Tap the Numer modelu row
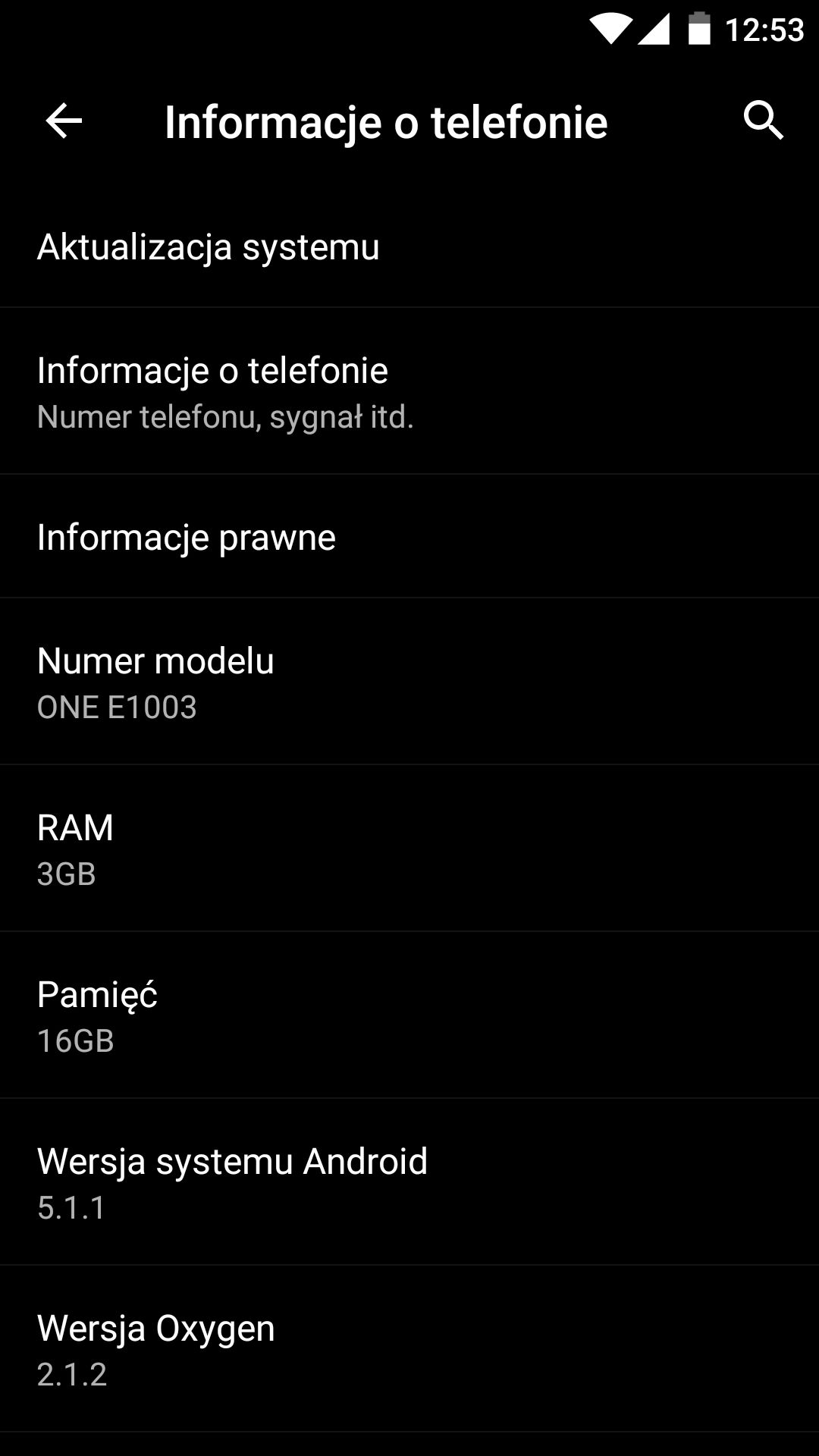The width and height of the screenshot is (819, 1456). coord(409,681)
